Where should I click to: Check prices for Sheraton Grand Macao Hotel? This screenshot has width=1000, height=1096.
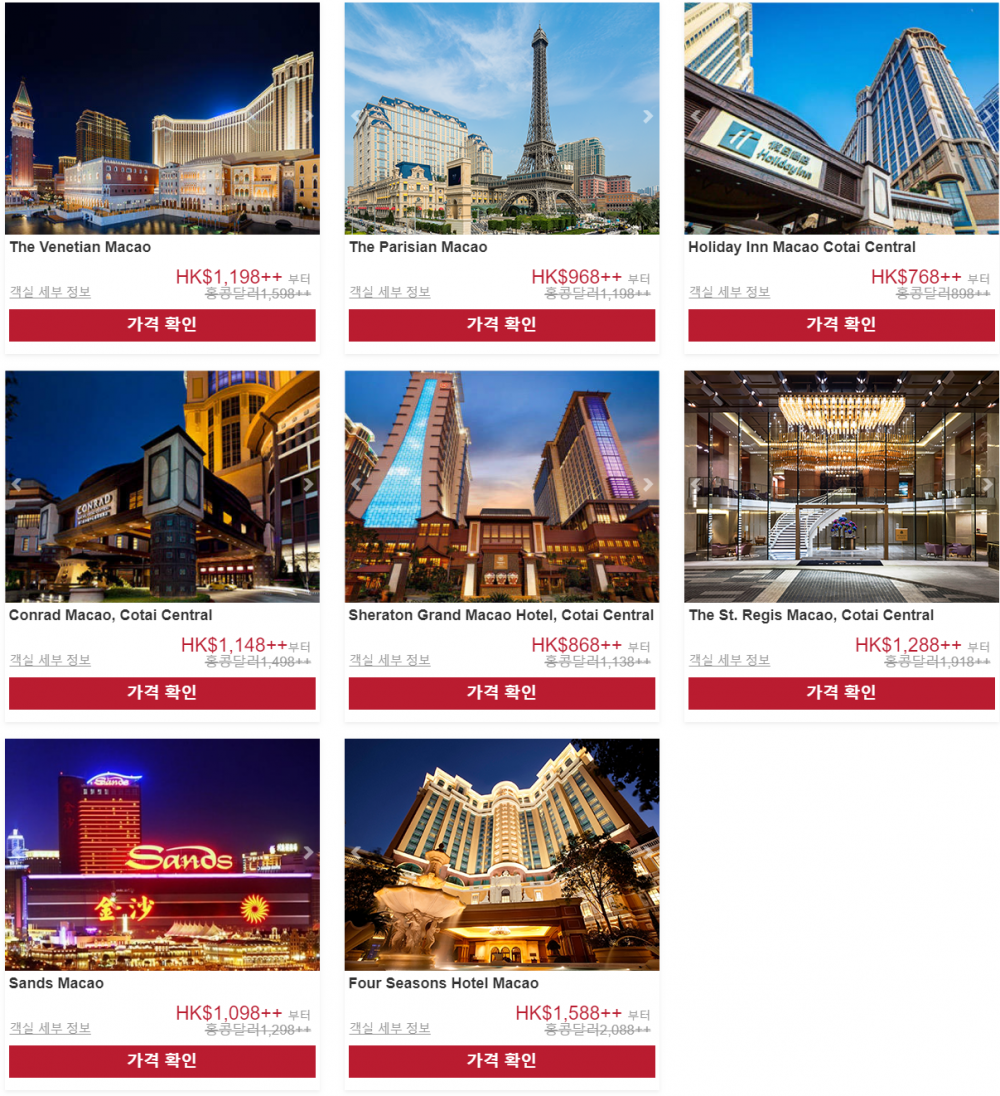(x=501, y=693)
